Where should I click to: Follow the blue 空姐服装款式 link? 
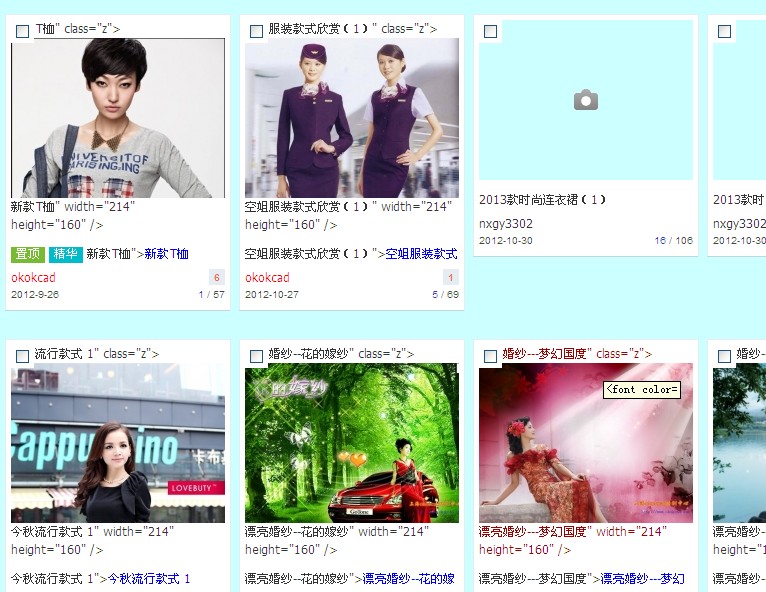click(421, 254)
